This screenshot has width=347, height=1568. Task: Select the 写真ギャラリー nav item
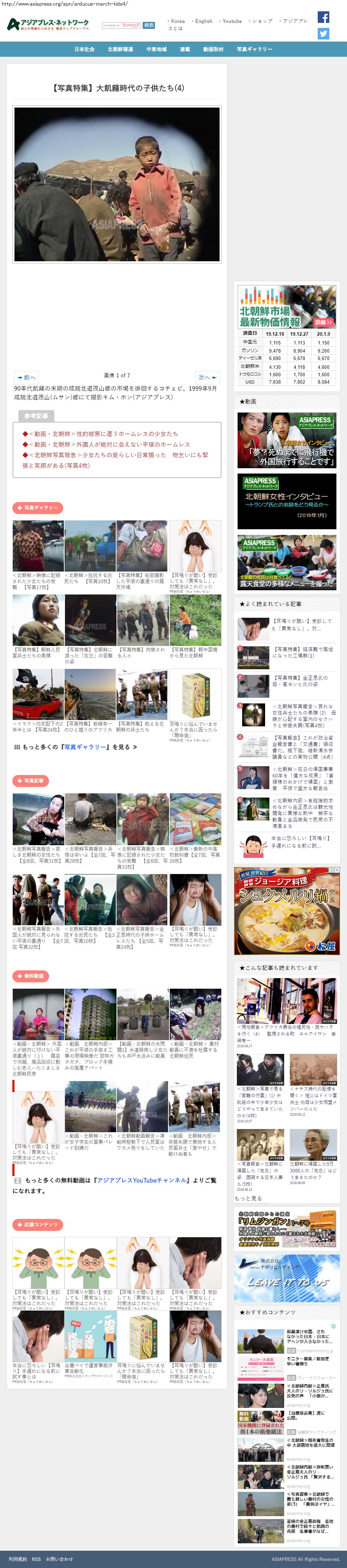pos(254,49)
